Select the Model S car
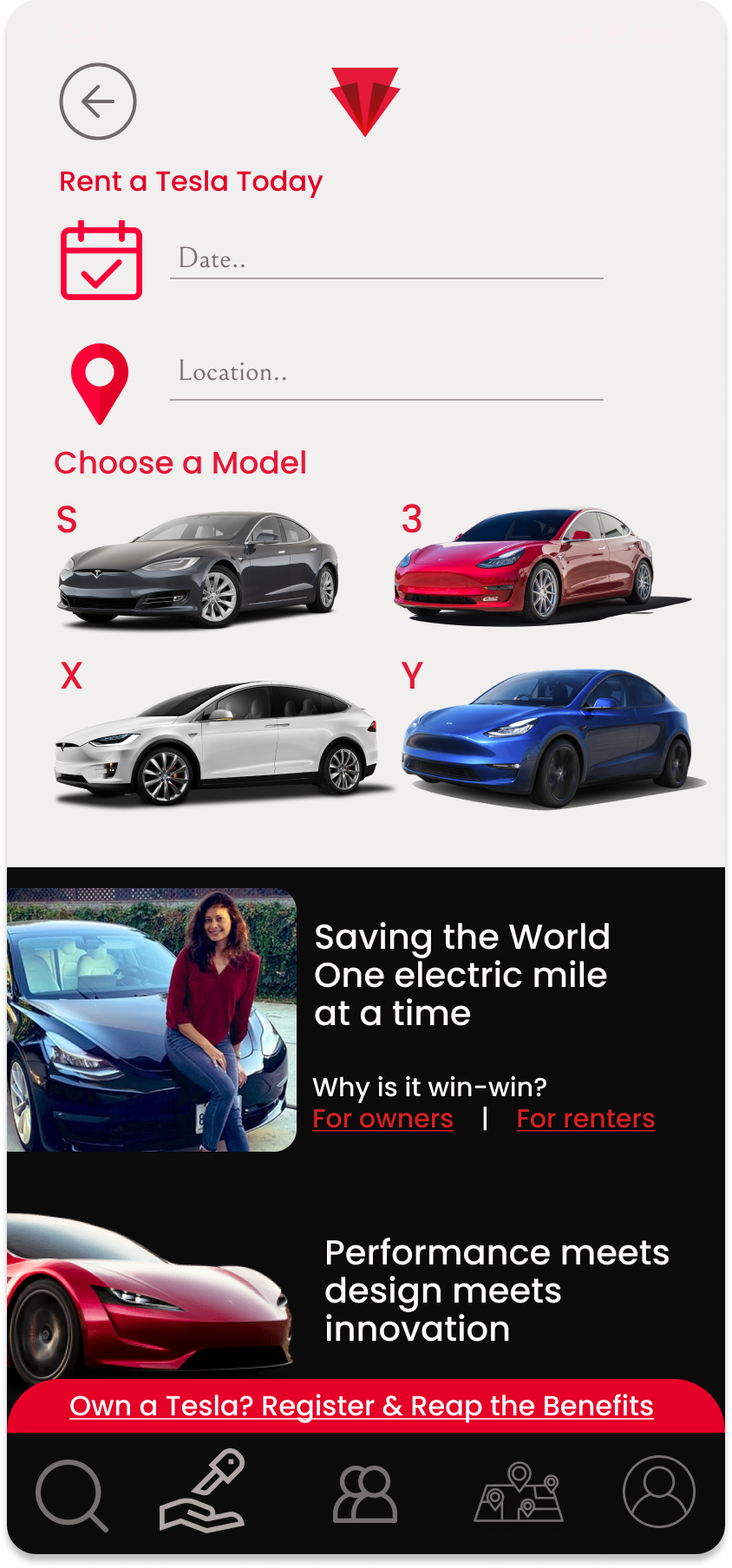Viewport: 732px width, 1568px height. [199, 568]
